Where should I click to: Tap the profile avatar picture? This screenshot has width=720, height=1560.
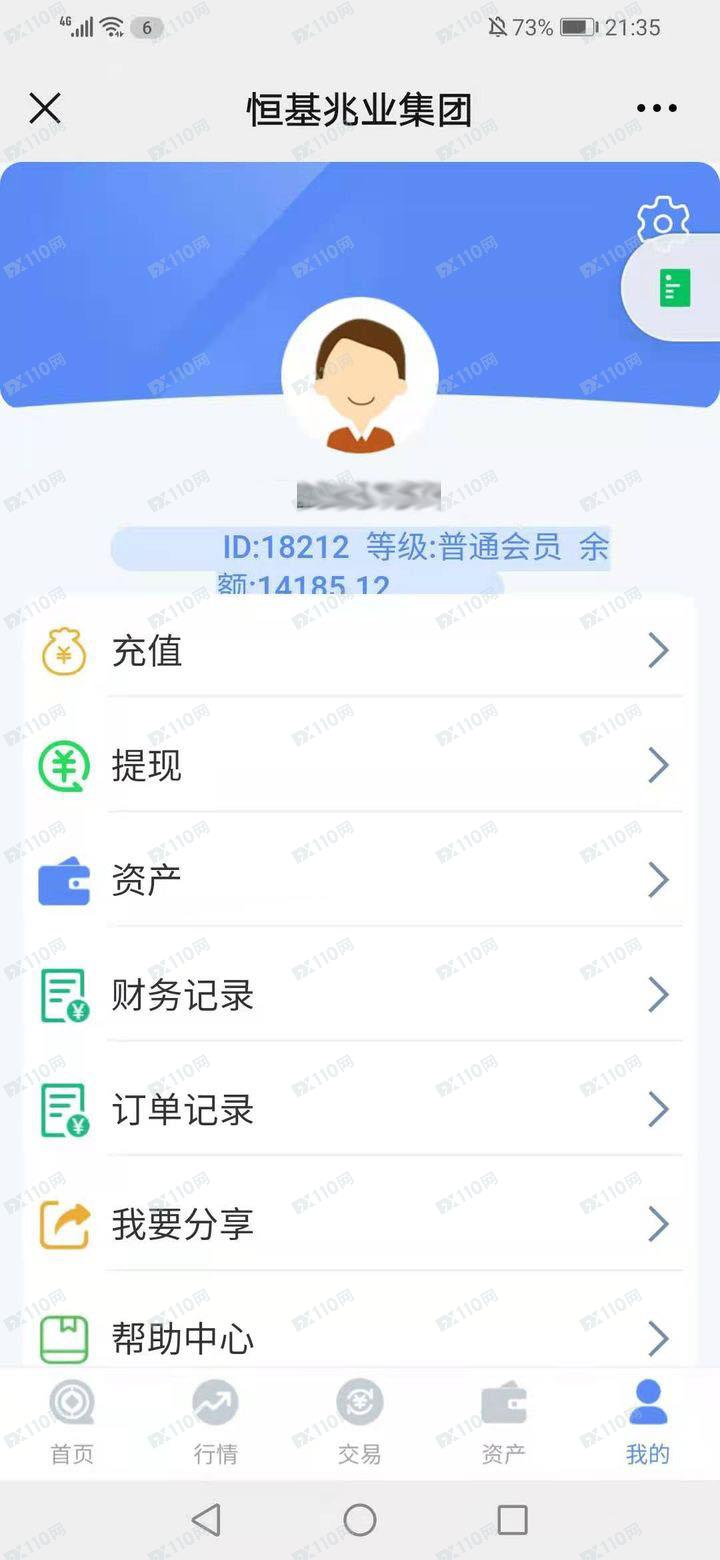pos(360,376)
